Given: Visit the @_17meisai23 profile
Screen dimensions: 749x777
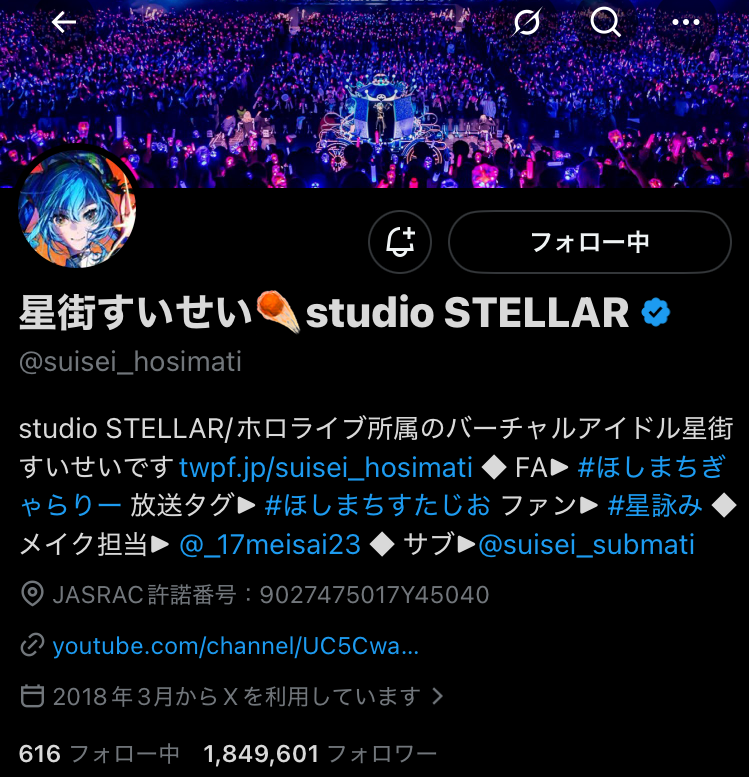Looking at the screenshot, I should coord(270,545).
